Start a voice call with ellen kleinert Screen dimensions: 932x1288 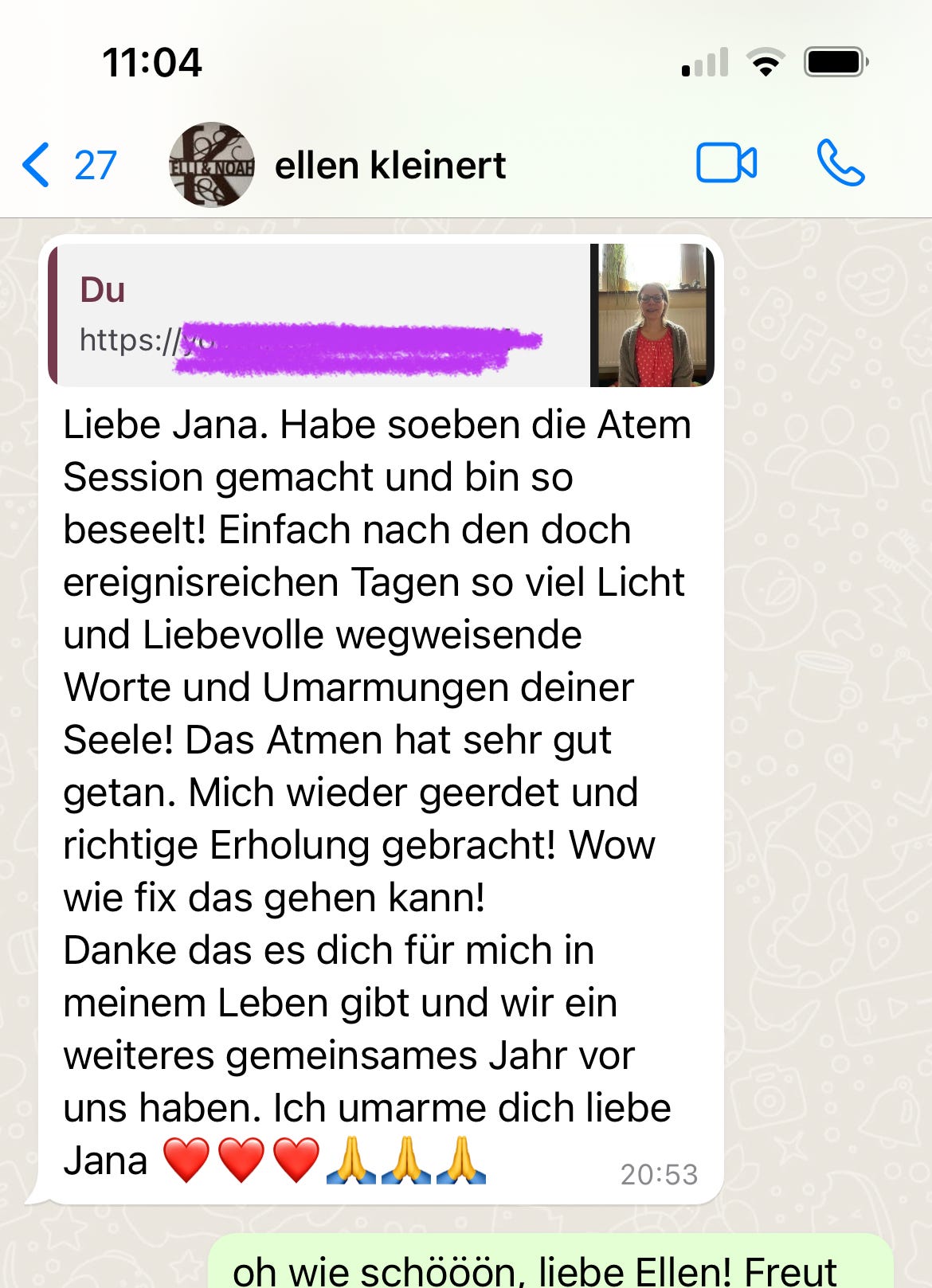(840, 163)
